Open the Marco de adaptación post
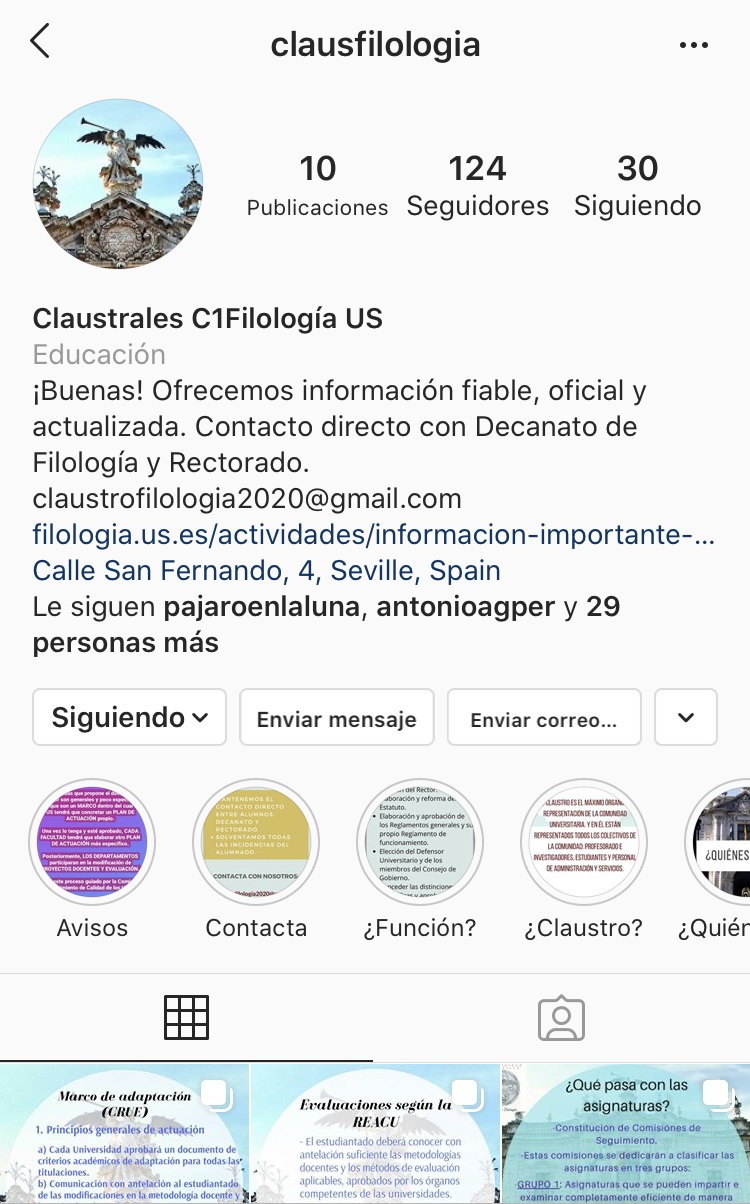The image size is (750, 1204). 124,1134
